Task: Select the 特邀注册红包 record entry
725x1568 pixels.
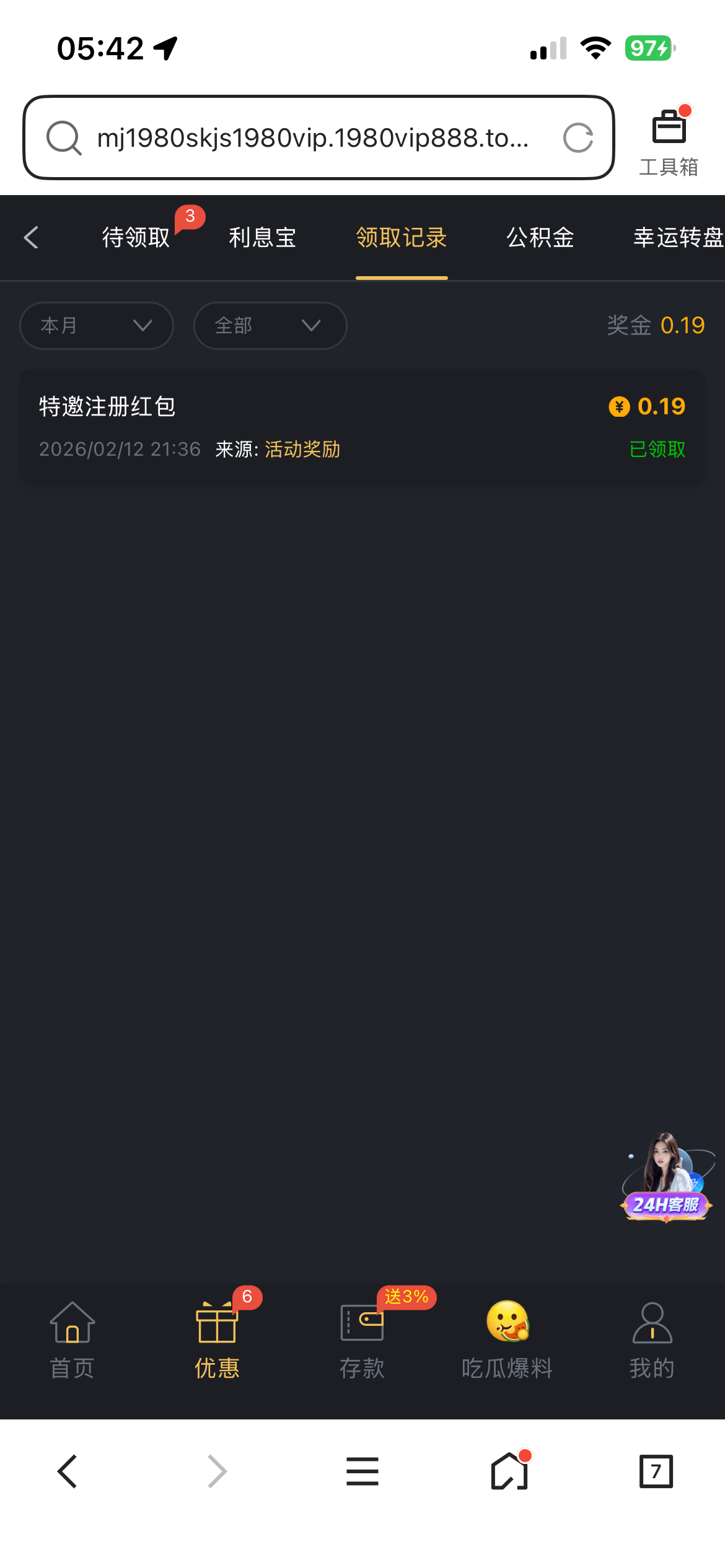Action: click(x=362, y=425)
